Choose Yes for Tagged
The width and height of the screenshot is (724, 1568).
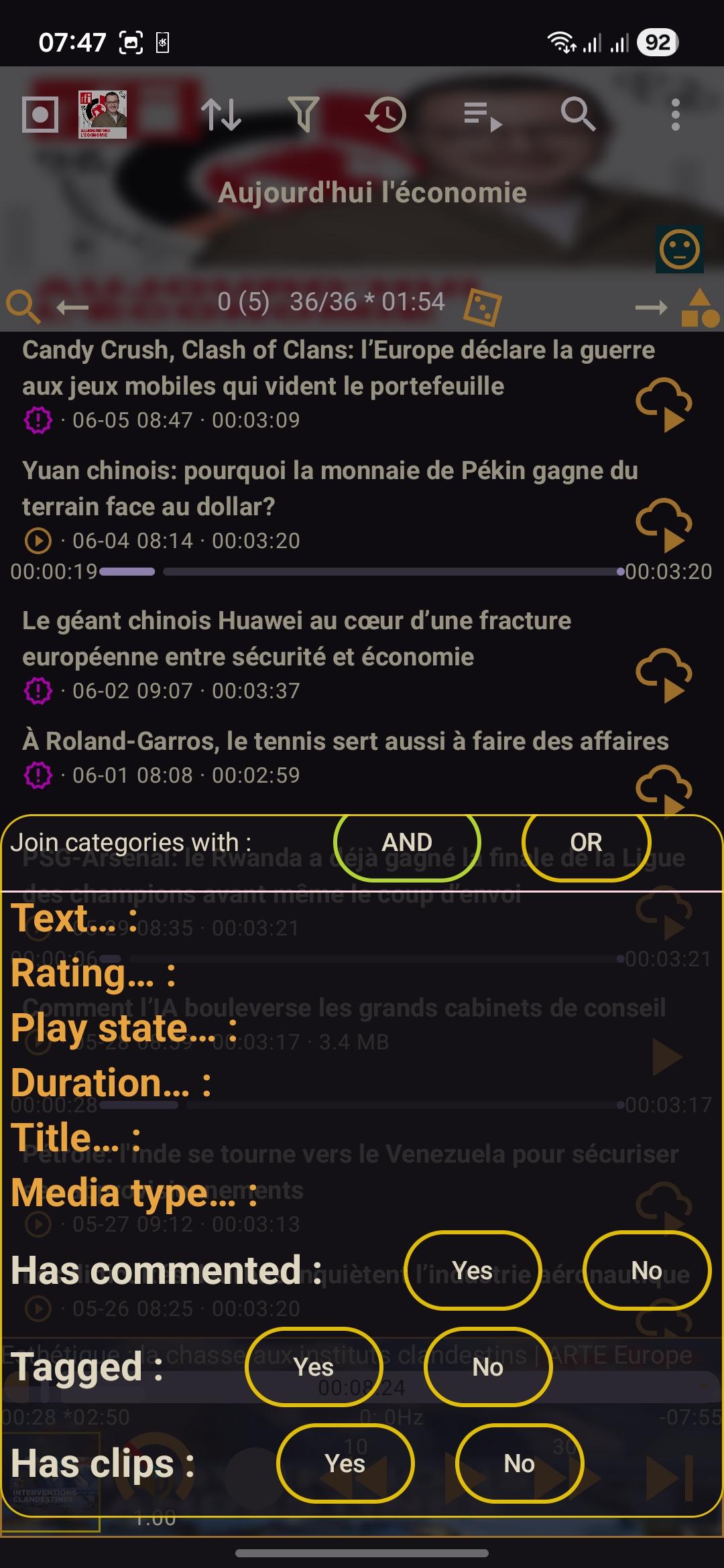pos(314,1367)
